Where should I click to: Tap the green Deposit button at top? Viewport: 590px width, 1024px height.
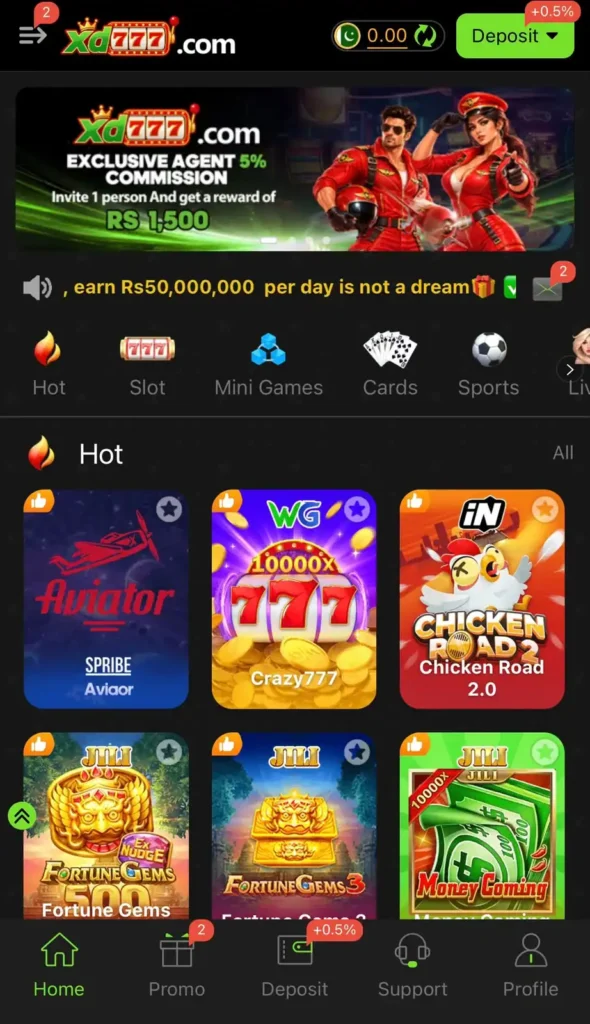point(515,36)
